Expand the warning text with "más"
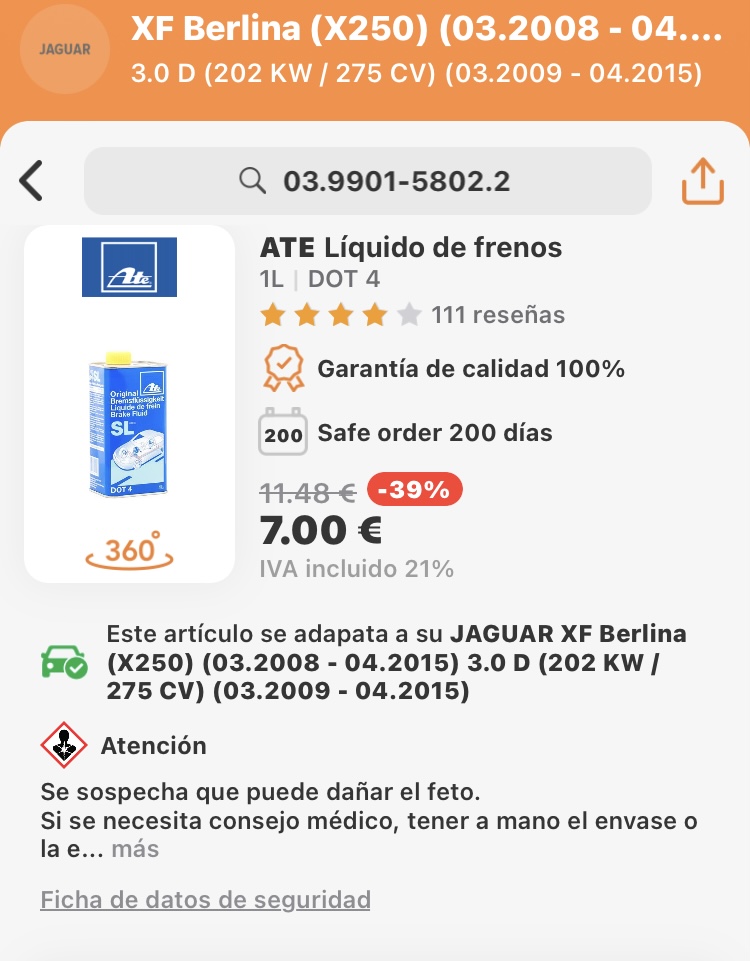Image resolution: width=750 pixels, height=961 pixels. click(135, 850)
